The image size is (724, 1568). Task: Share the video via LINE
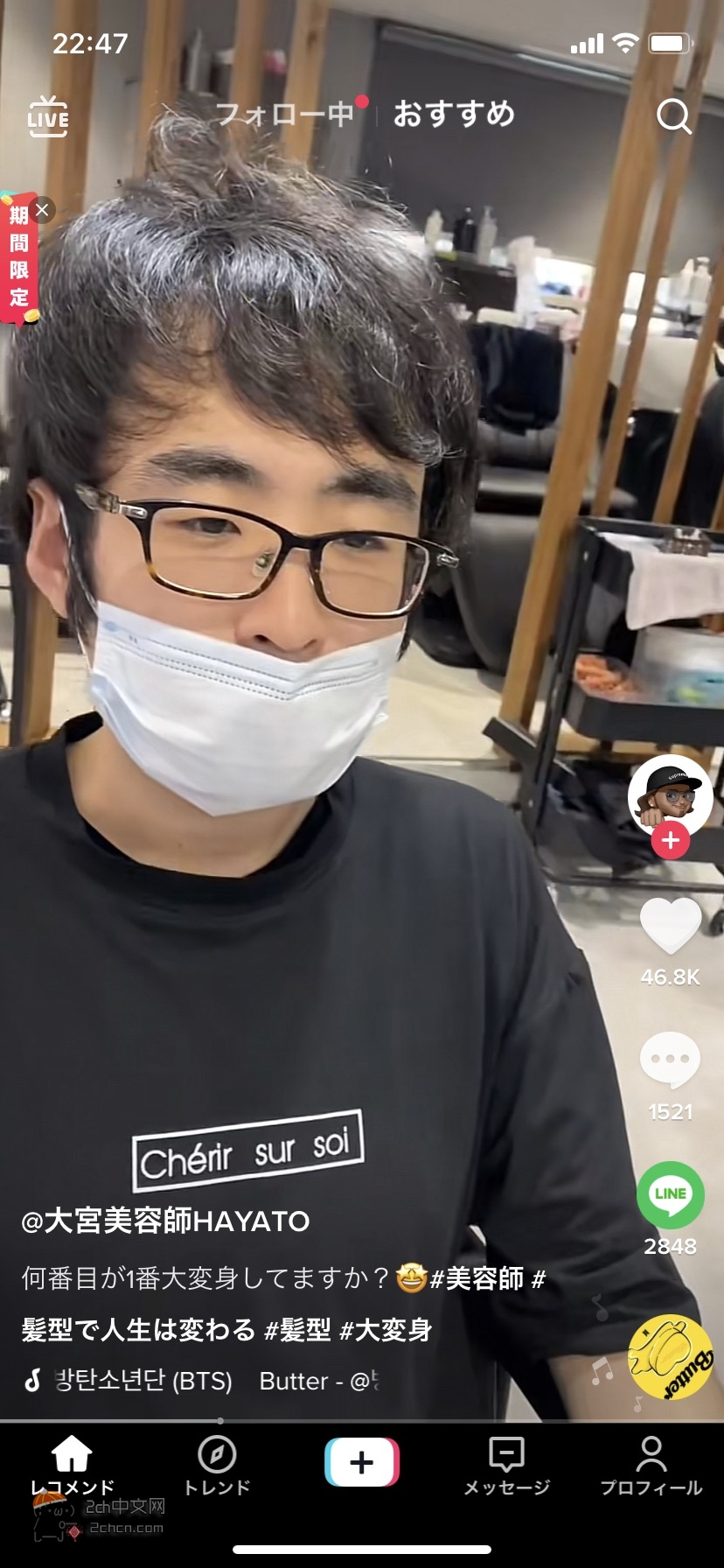pyautogui.click(x=671, y=1194)
